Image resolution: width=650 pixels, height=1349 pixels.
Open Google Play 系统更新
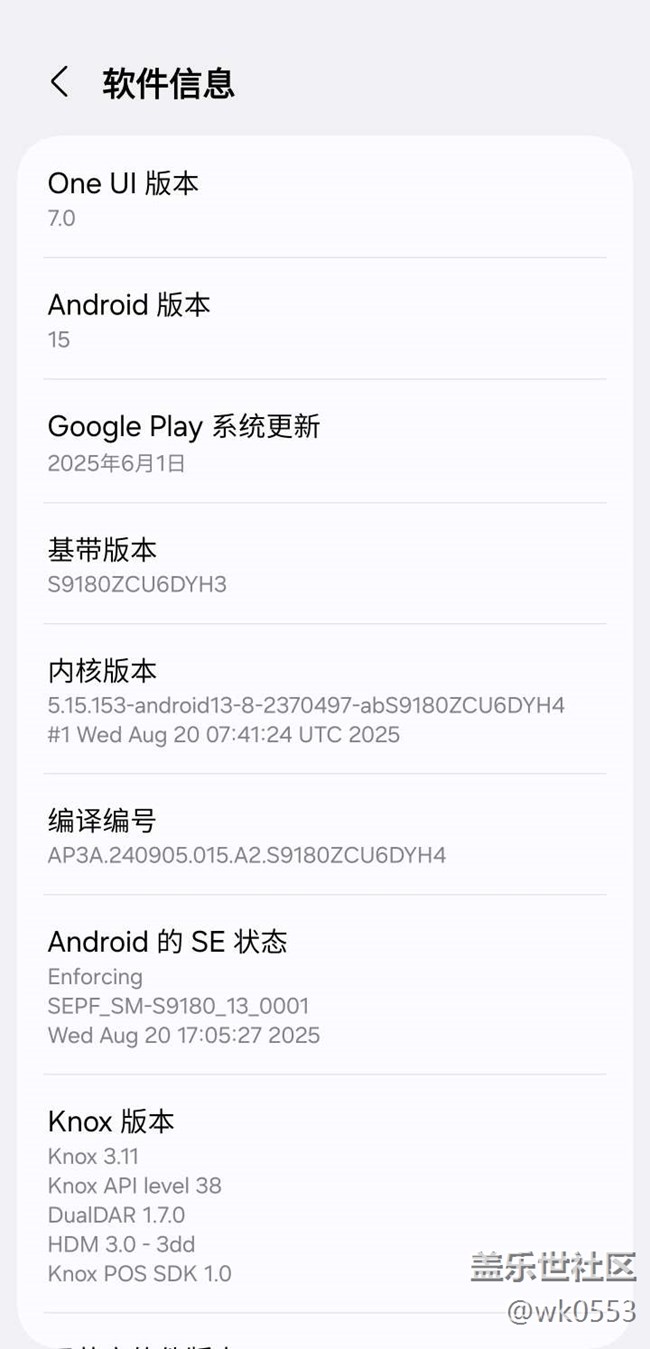click(324, 442)
